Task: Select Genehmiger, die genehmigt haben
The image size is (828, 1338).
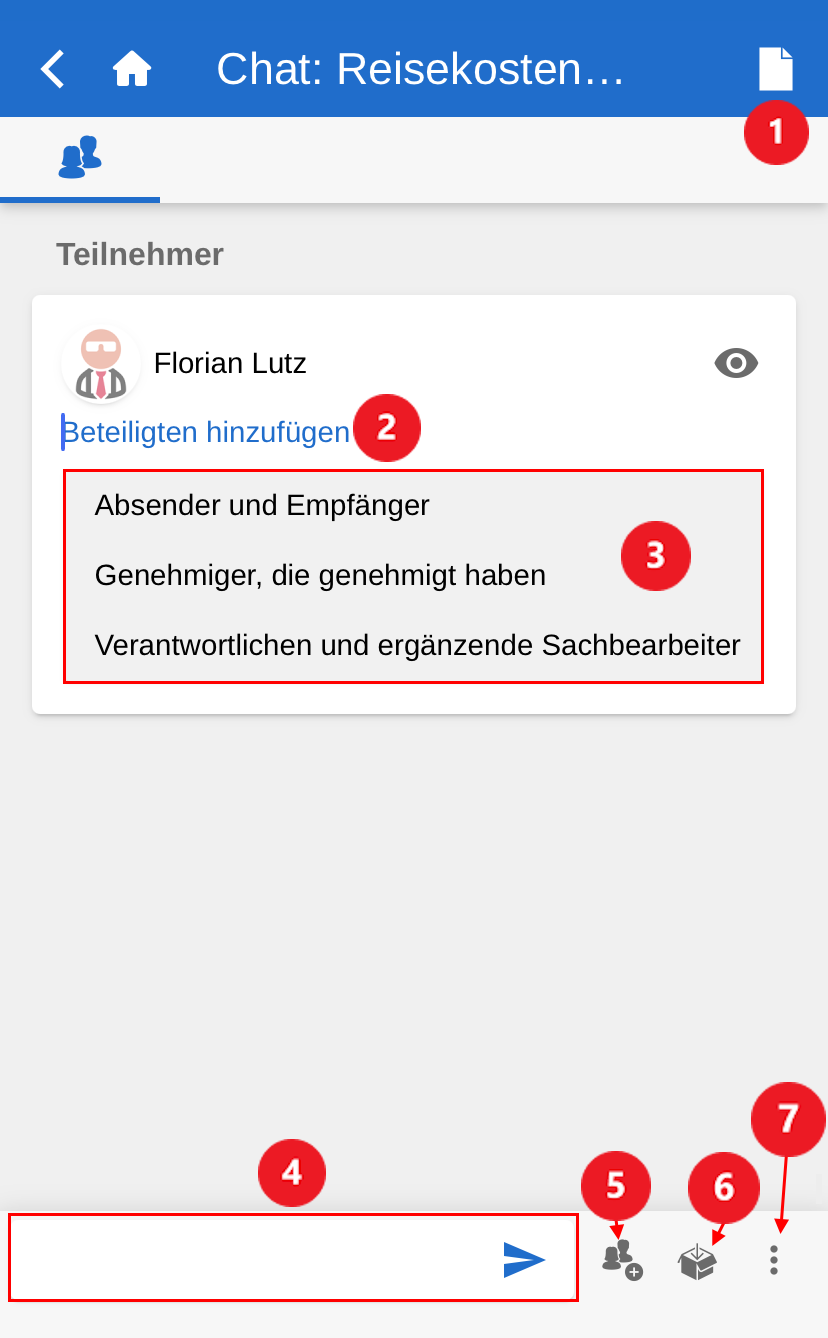Action: point(320,575)
